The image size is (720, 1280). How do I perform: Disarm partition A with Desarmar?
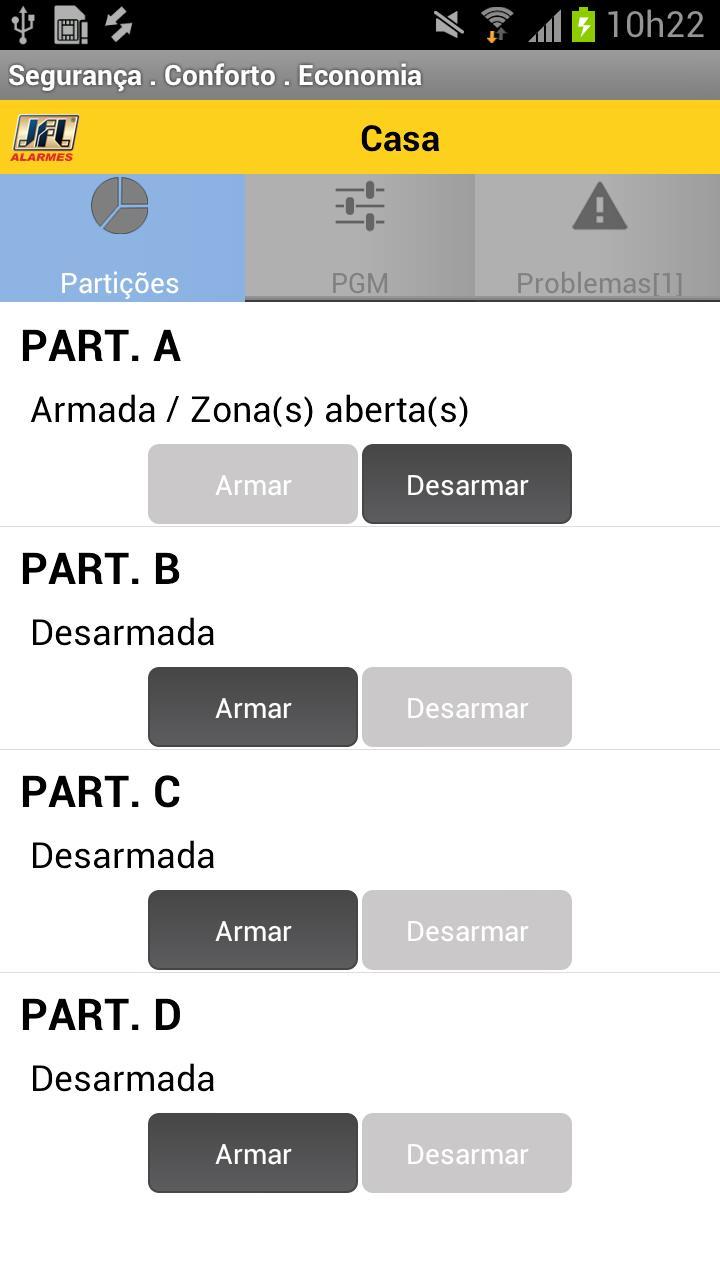tap(466, 484)
